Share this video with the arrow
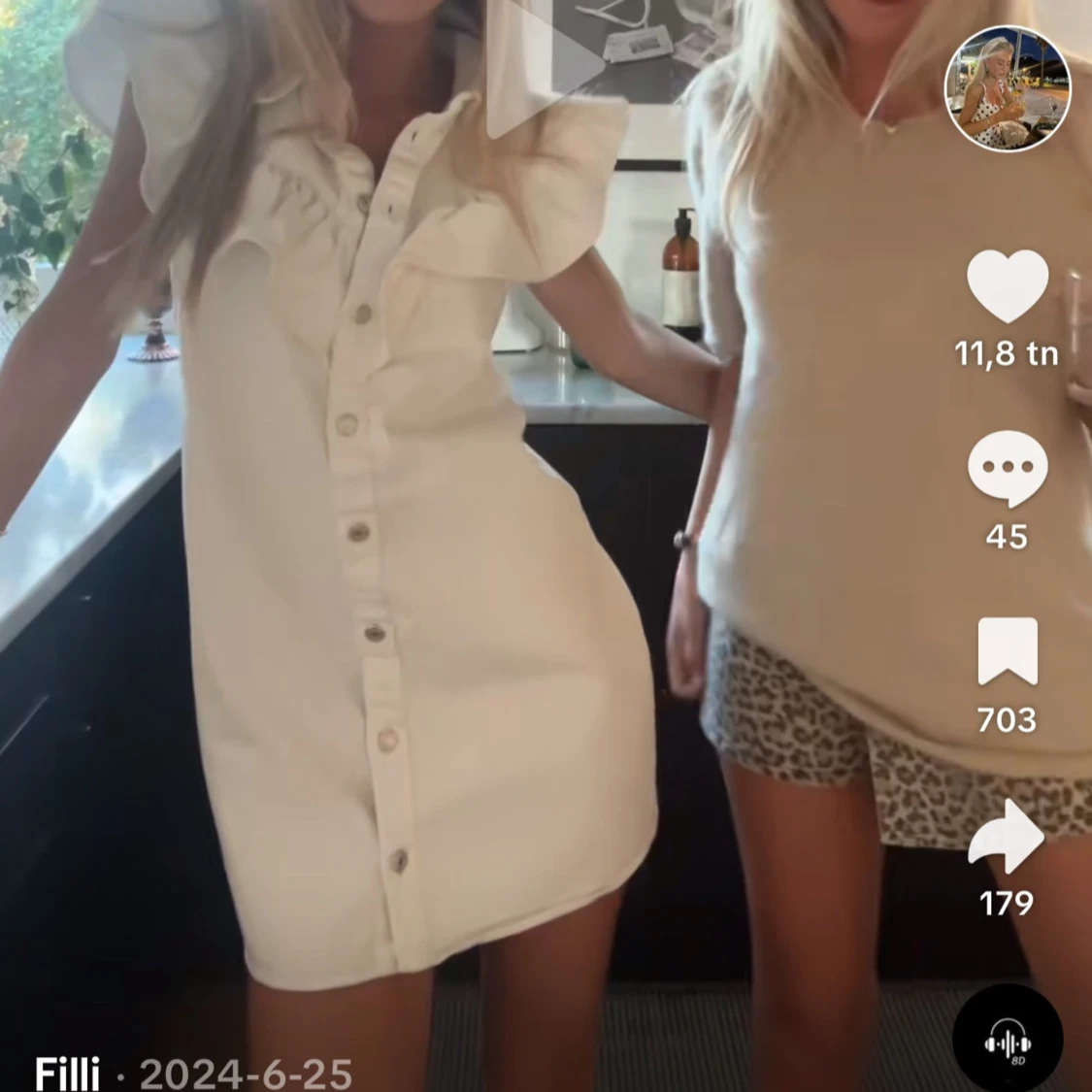The height and width of the screenshot is (1092, 1092). coord(1007,836)
